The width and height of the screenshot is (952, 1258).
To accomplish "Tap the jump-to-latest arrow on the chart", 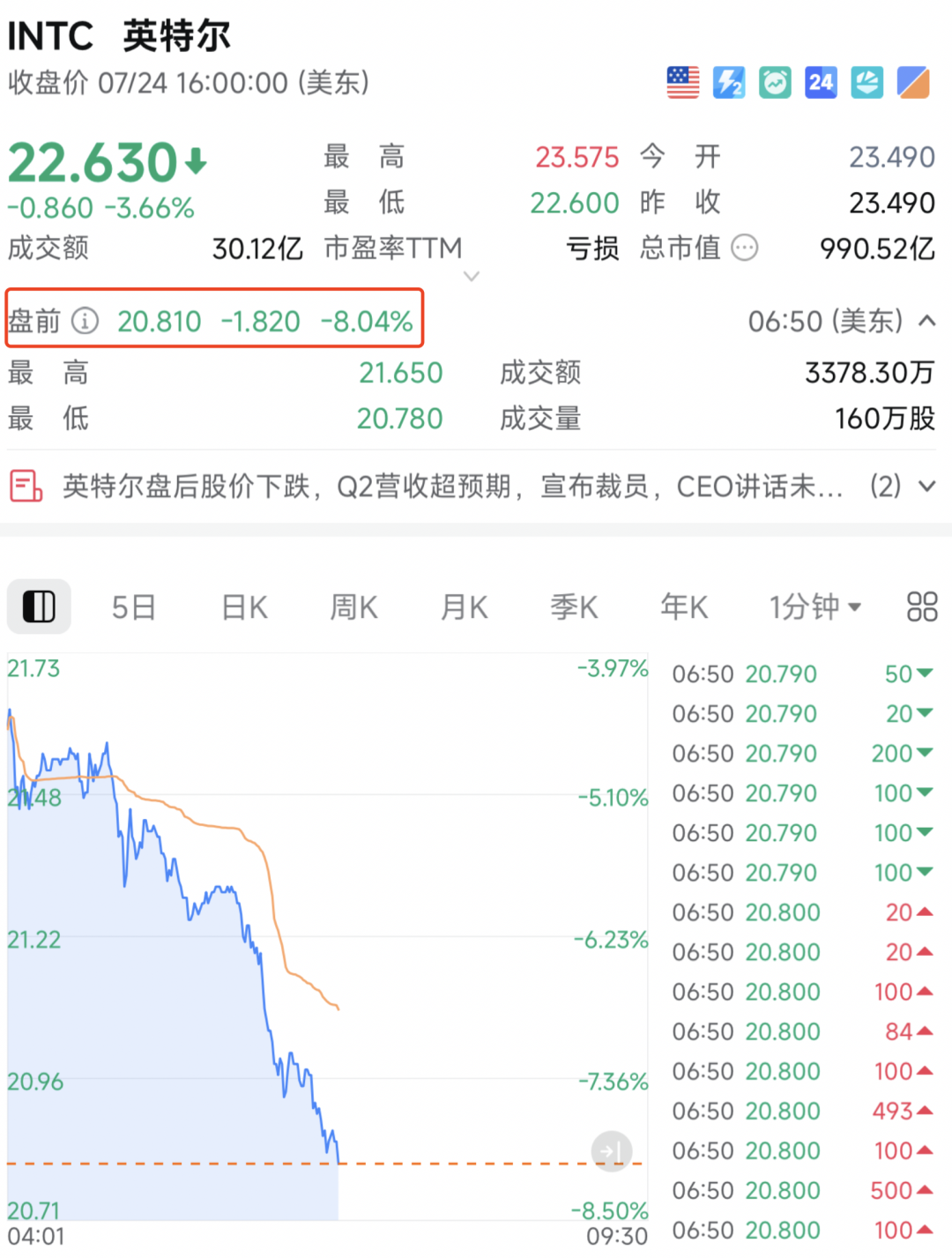I will [x=611, y=1150].
